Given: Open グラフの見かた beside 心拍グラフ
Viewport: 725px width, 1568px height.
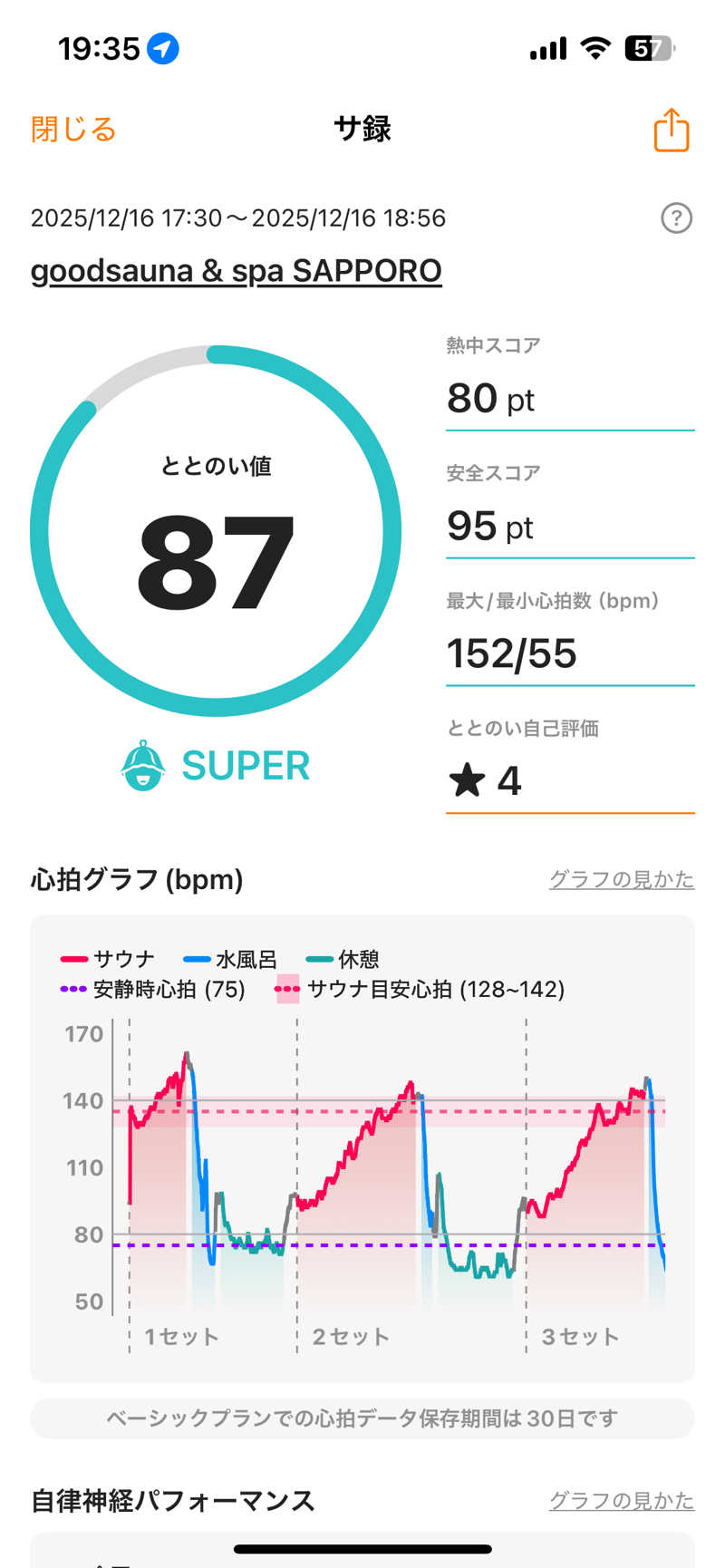Looking at the screenshot, I should tap(621, 879).
